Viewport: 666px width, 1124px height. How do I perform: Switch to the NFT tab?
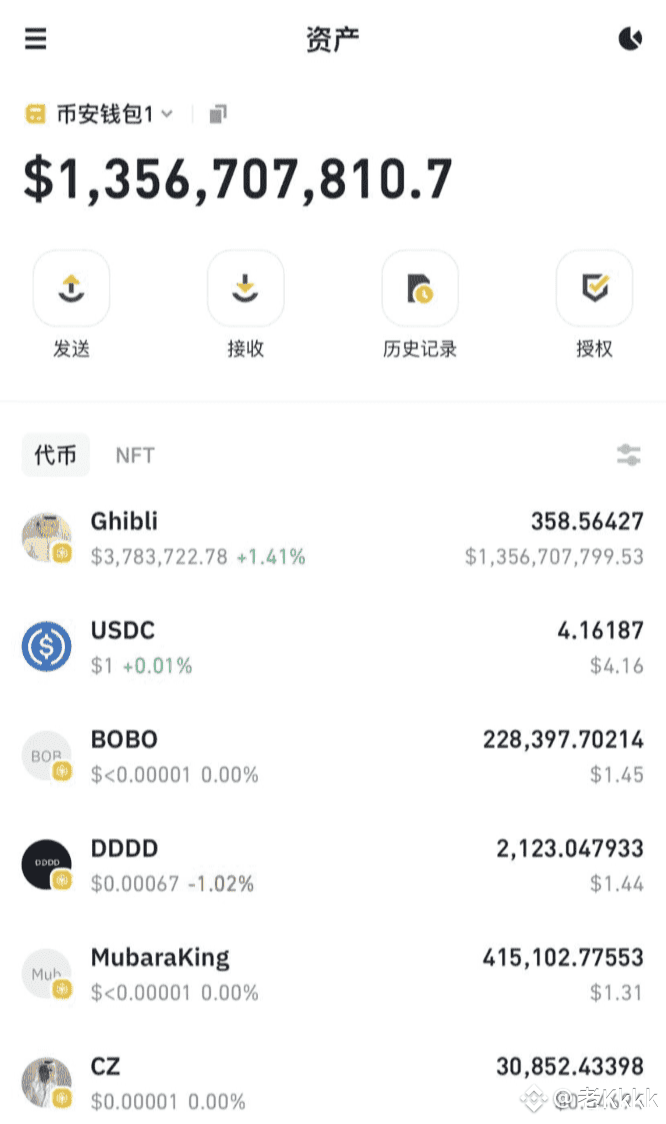pyautogui.click(x=134, y=456)
